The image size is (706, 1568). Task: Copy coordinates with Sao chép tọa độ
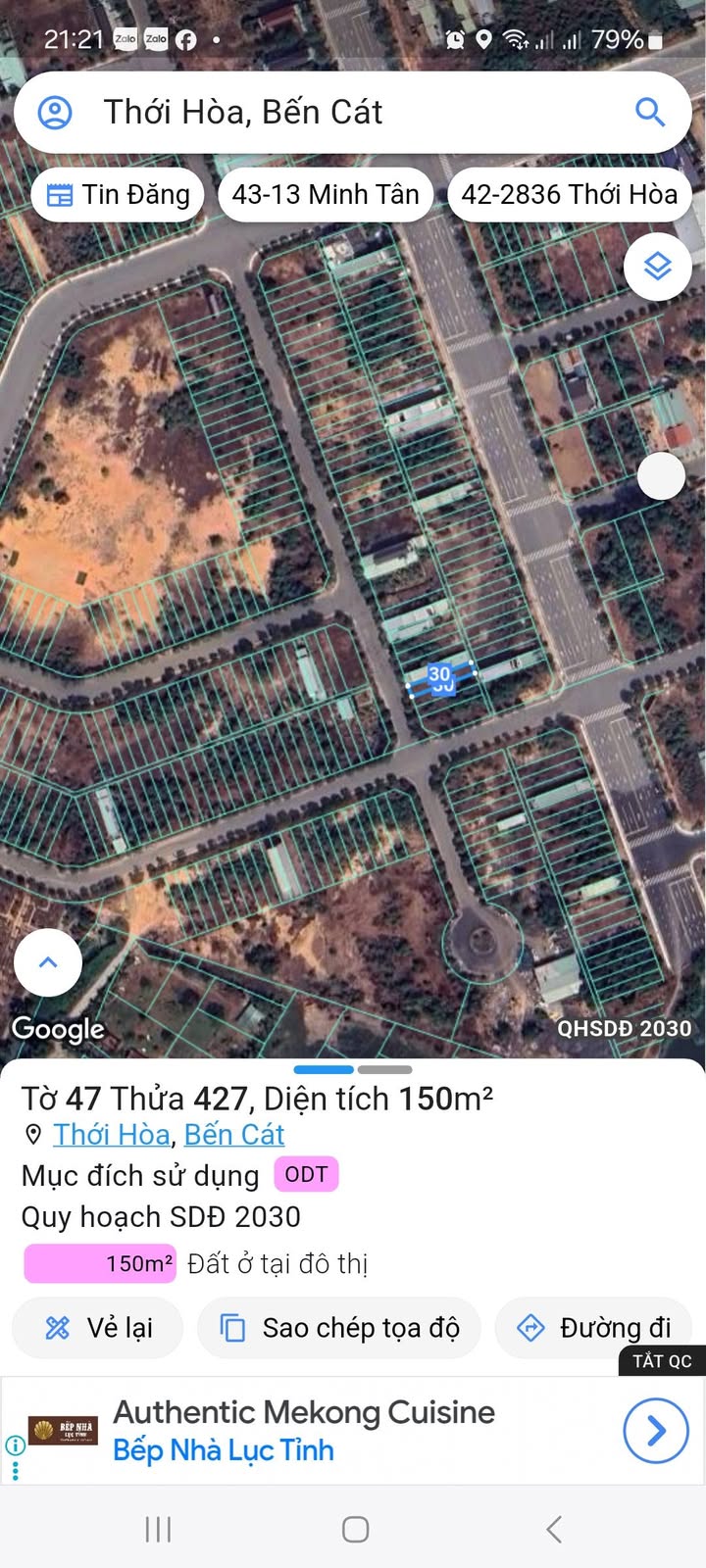point(339,1328)
